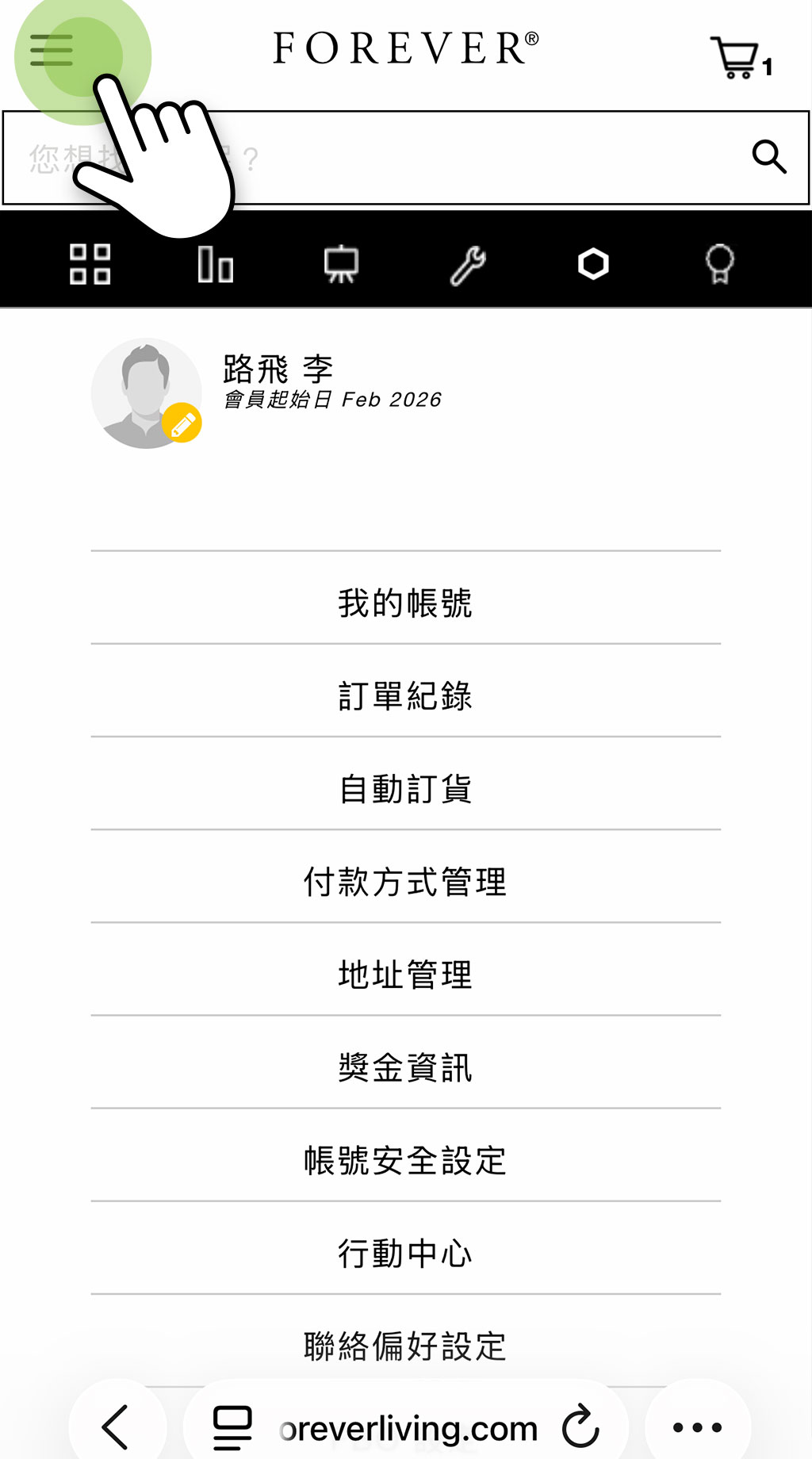The width and height of the screenshot is (812, 1459).
Task: Open the hamburger drawer menu
Action: point(52,51)
